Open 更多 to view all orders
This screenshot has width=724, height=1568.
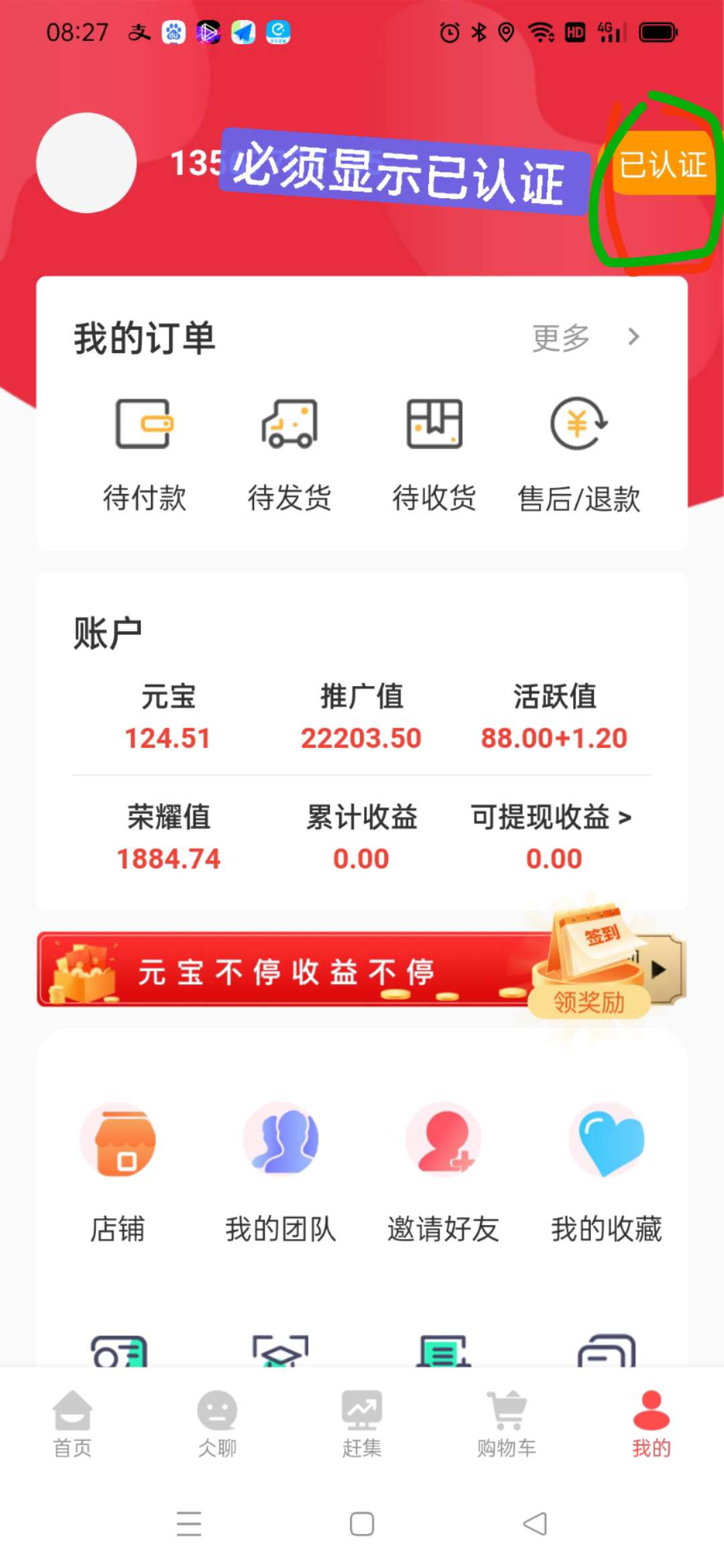tap(585, 337)
